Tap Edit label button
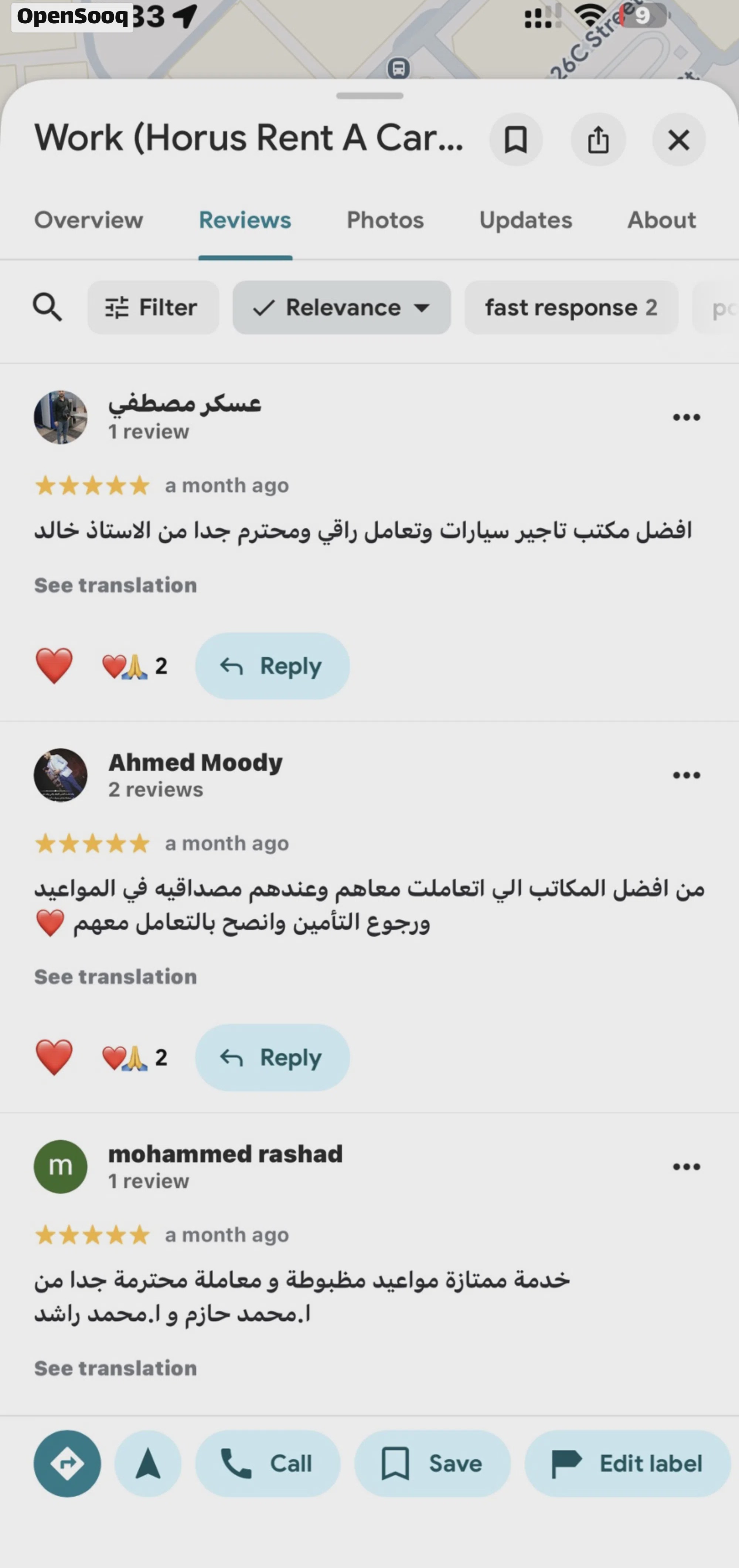This screenshot has height=1568, width=739. click(x=628, y=1463)
